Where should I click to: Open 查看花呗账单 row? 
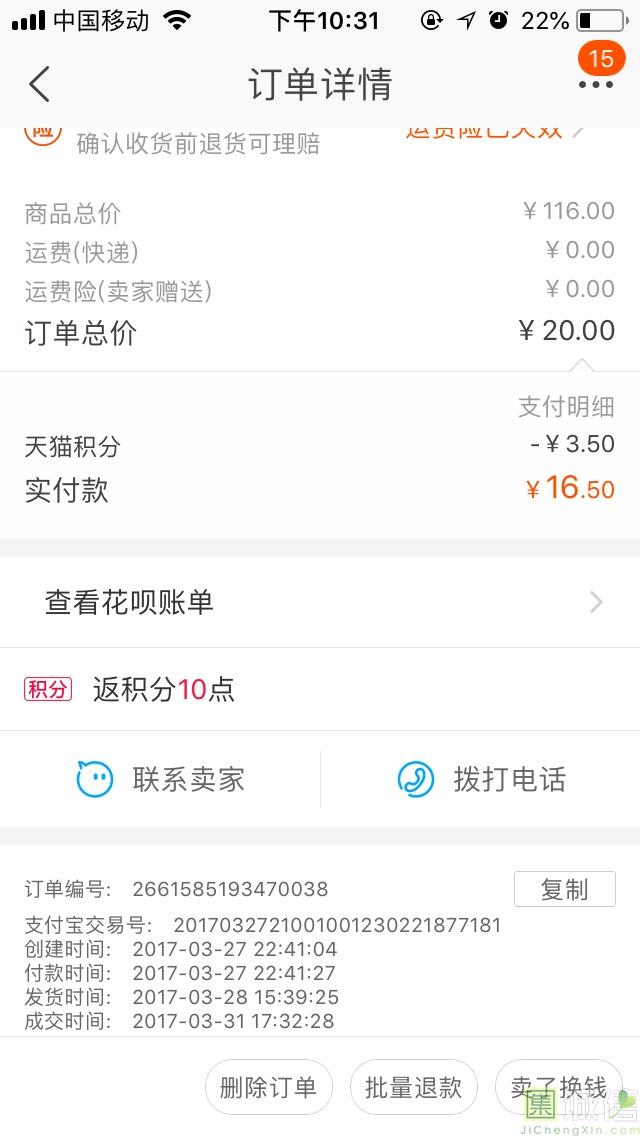(320, 602)
